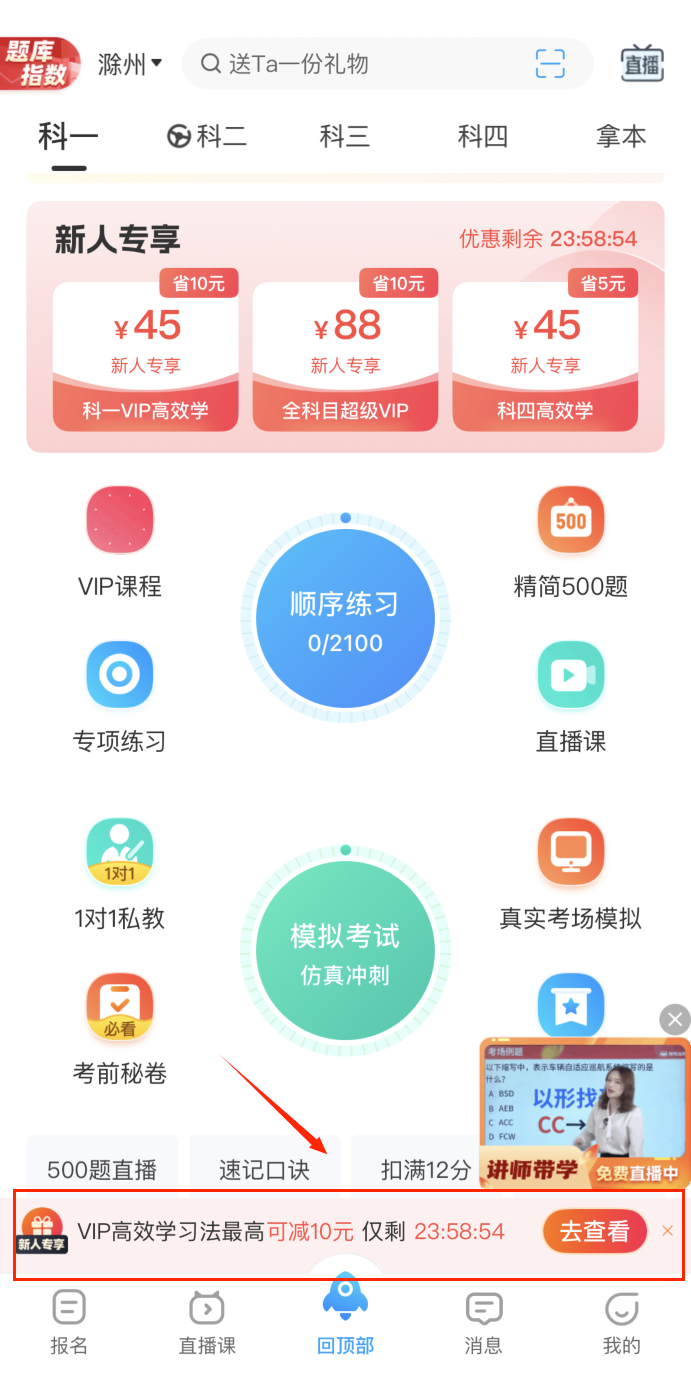Tap the 去查看 button

594,1232
